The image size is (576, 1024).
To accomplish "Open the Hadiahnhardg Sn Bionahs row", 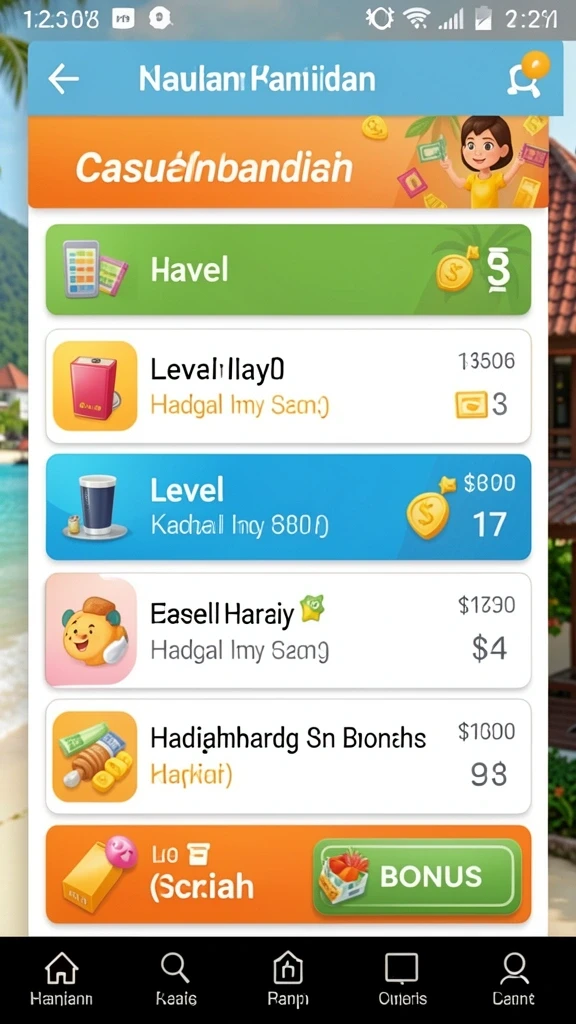I will [288, 756].
